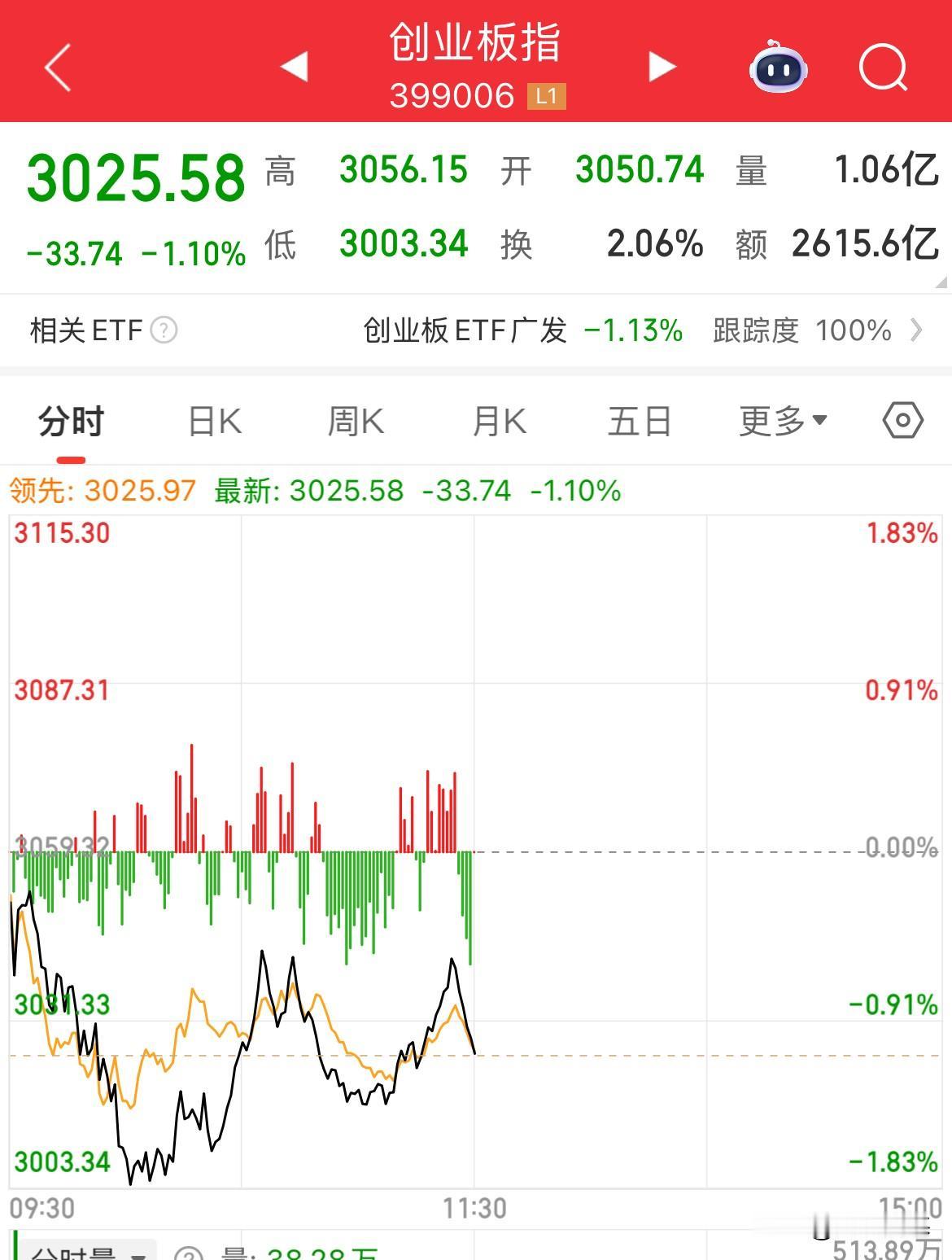Show help for 相关ETF
The width and height of the screenshot is (952, 1260).
pyautogui.click(x=164, y=330)
